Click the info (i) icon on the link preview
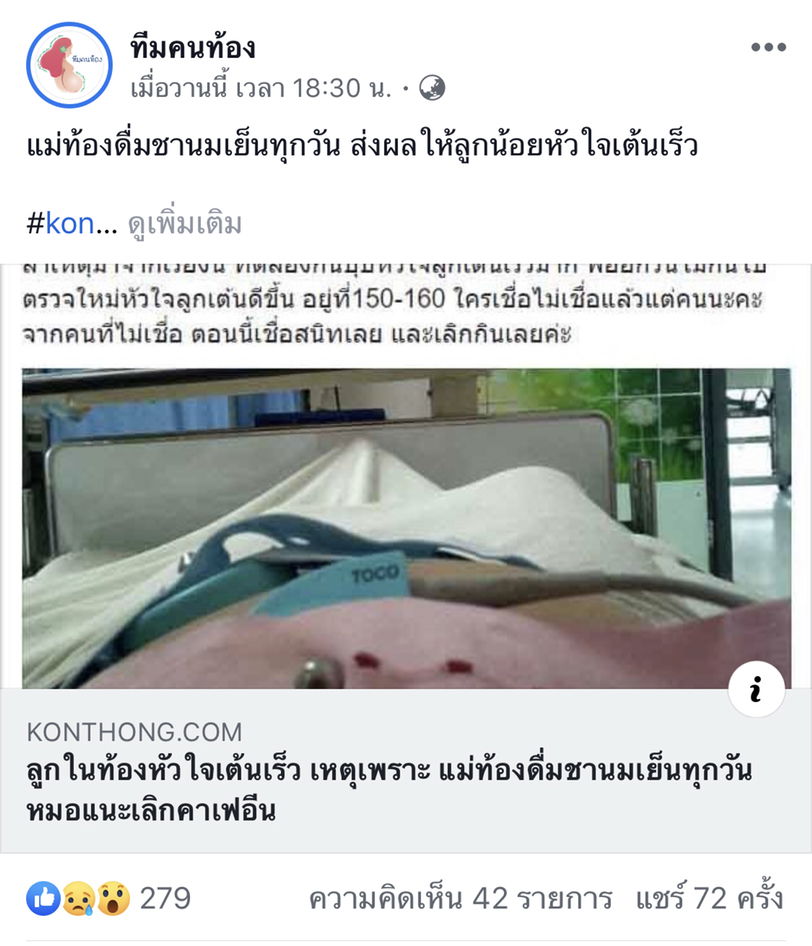Viewport: 812px width, 946px height. pyautogui.click(x=755, y=686)
